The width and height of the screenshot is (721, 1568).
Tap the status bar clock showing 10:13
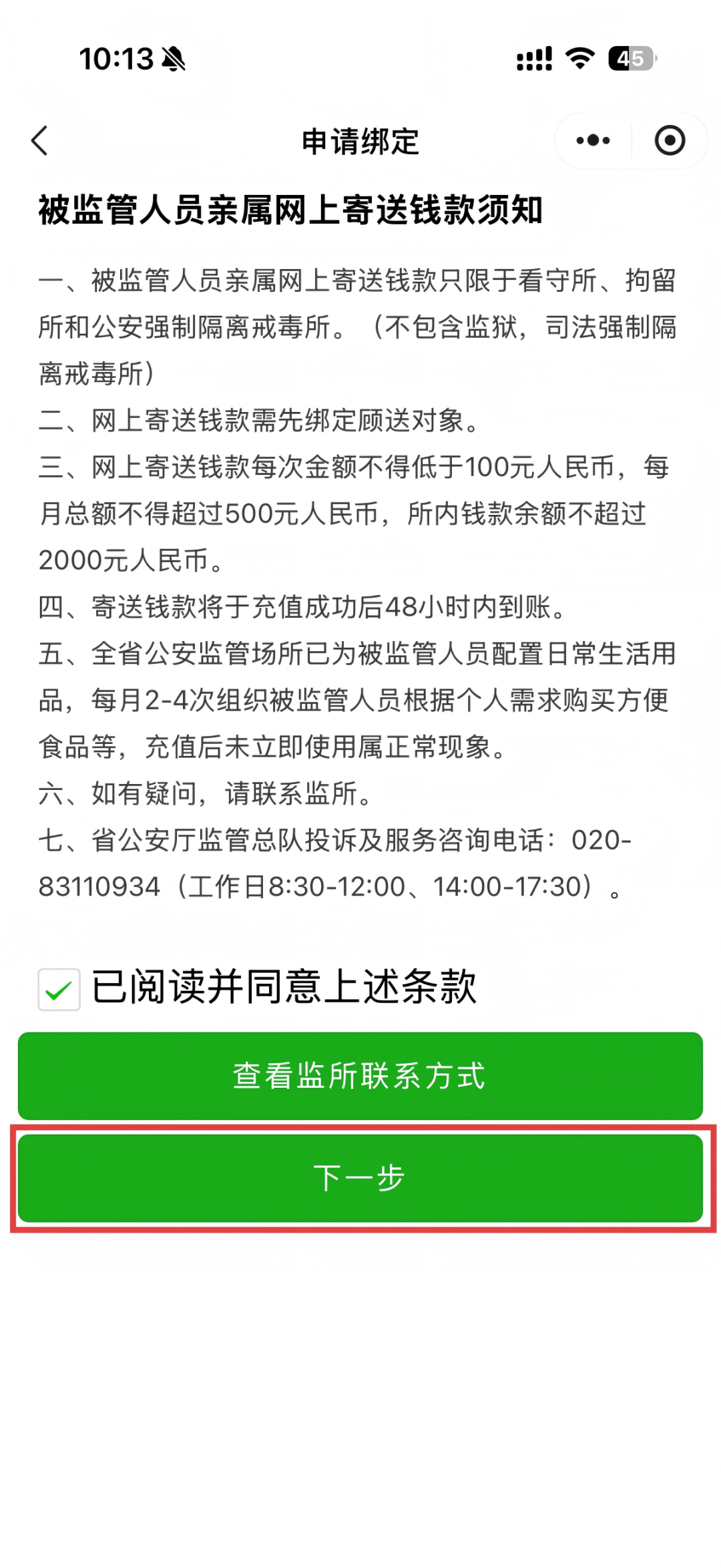click(x=112, y=59)
